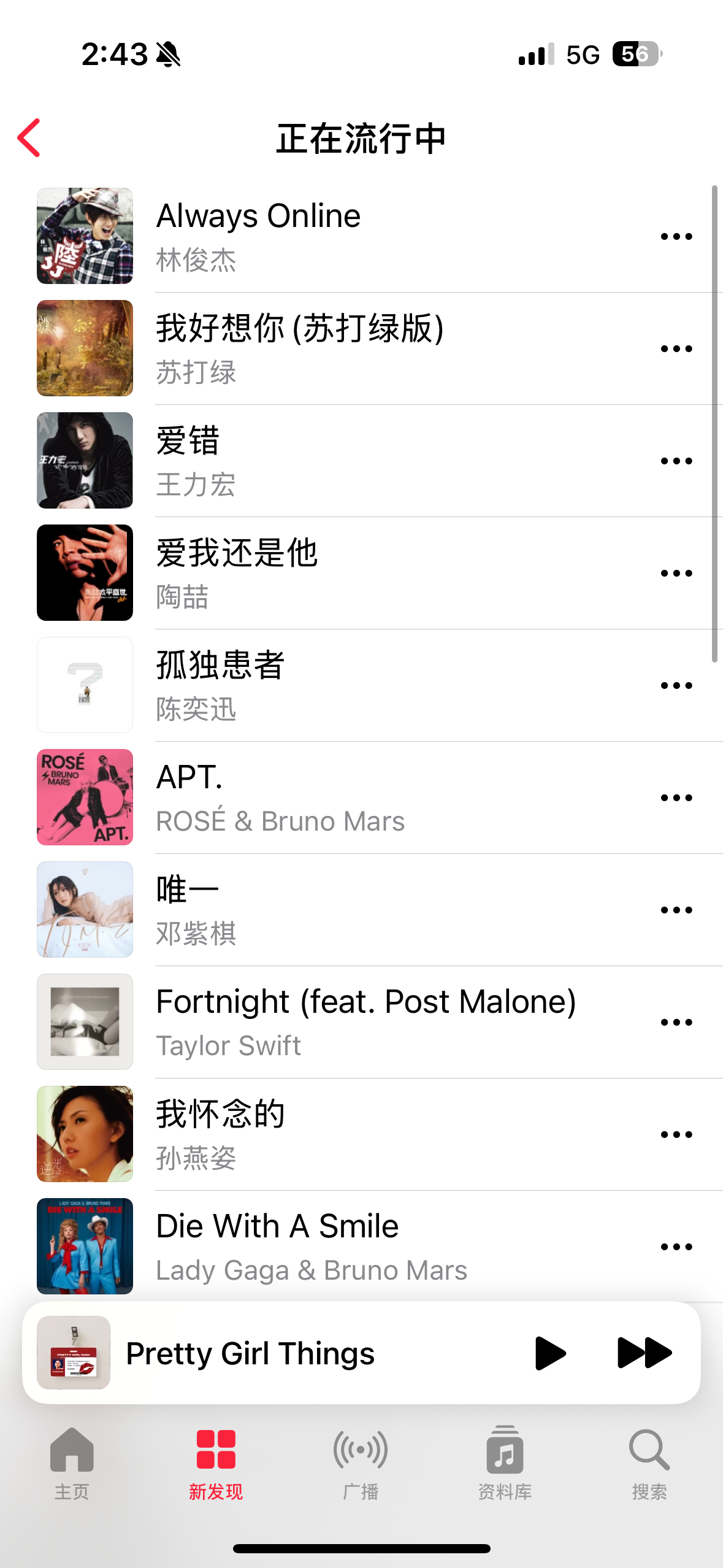Open more options for 爱我还是他

click(676, 573)
